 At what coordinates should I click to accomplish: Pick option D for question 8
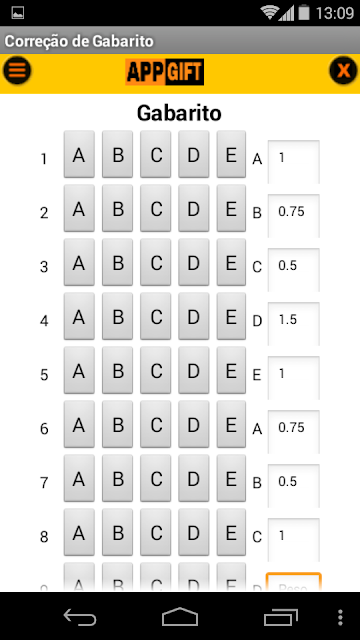click(x=193, y=532)
